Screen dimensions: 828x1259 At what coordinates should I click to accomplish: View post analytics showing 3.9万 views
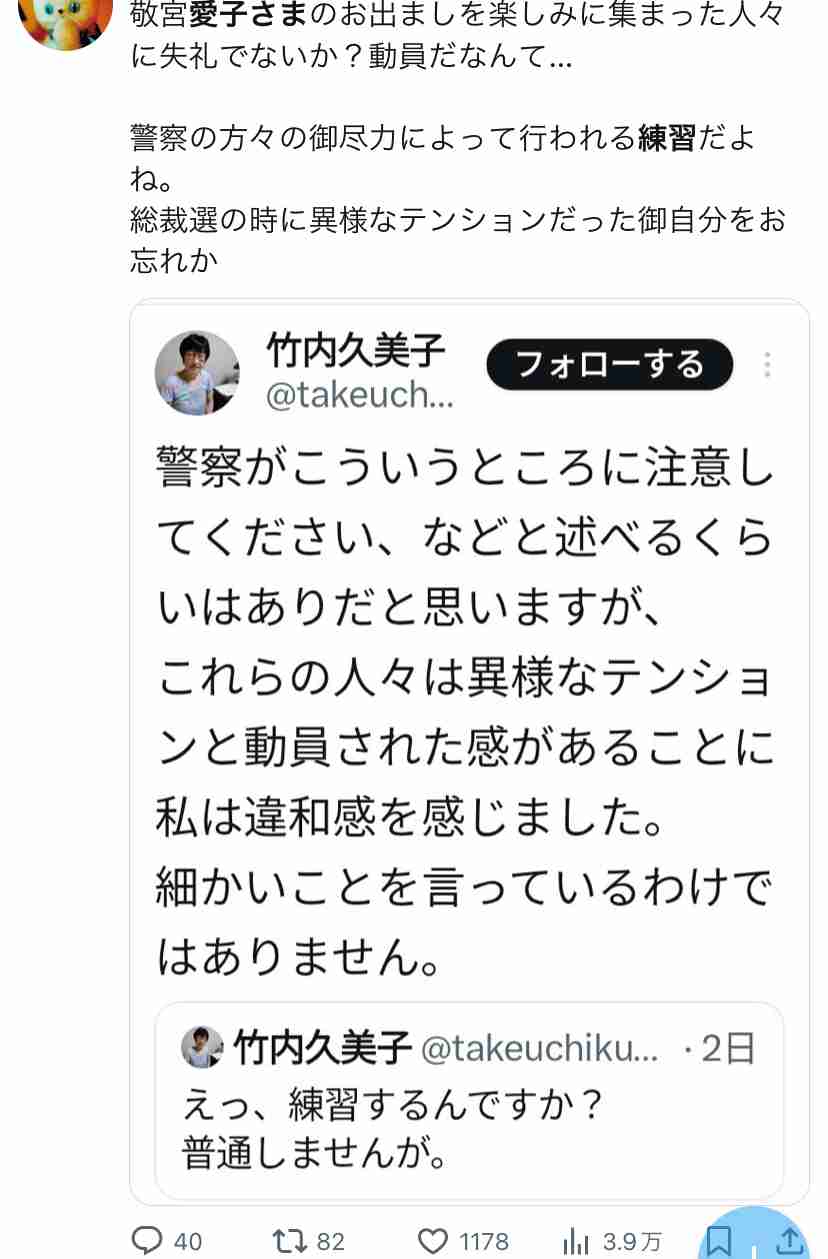coord(576,1241)
